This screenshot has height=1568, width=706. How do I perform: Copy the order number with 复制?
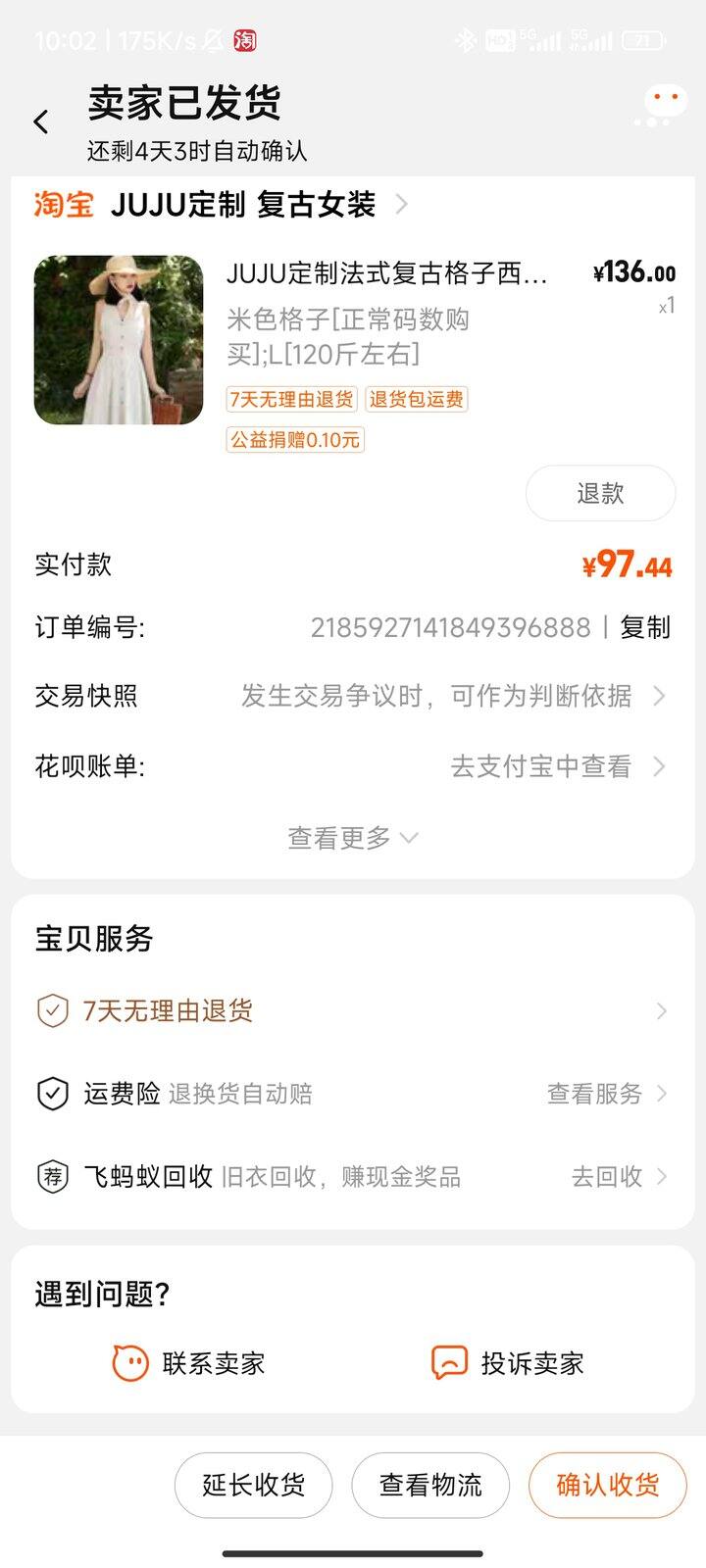645,627
